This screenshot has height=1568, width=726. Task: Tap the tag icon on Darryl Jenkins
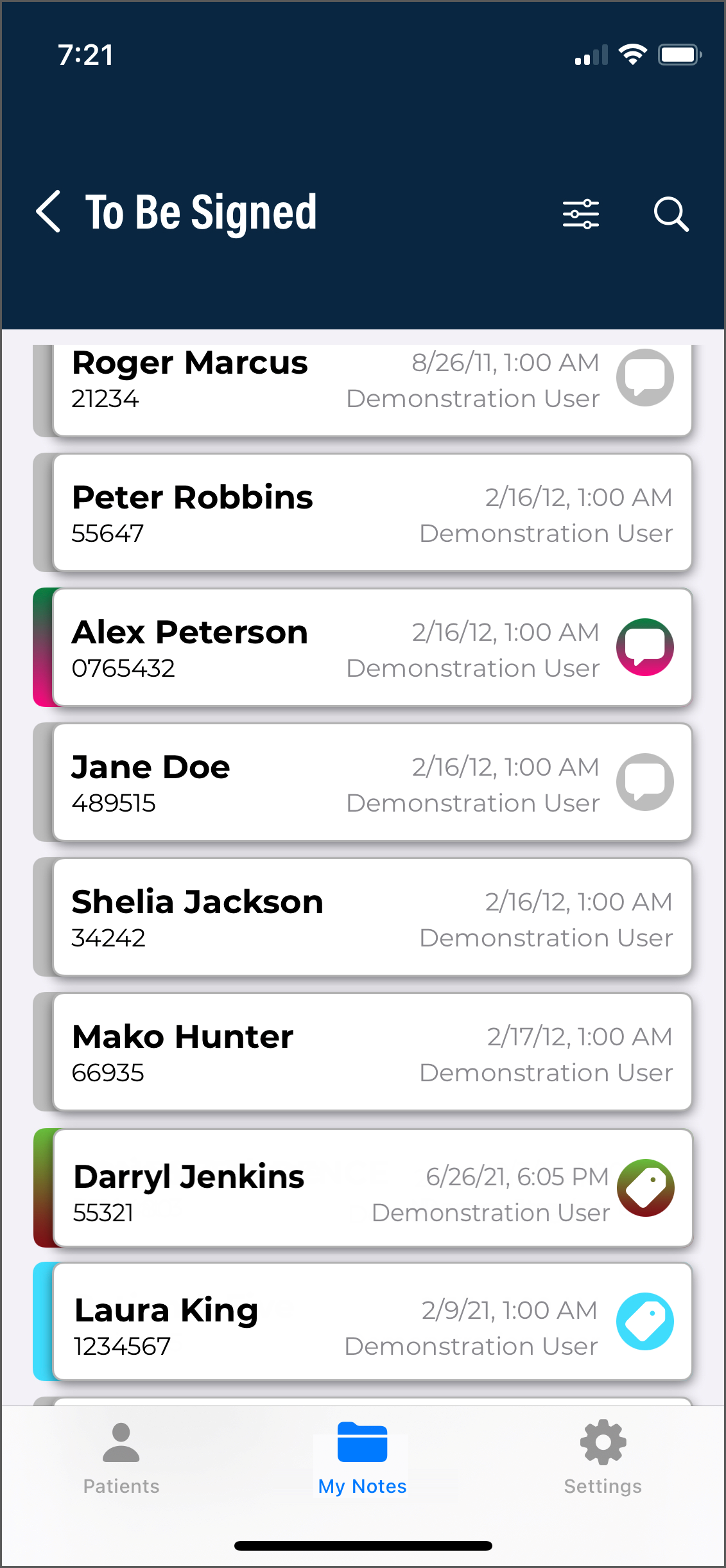pyautogui.click(x=645, y=1188)
